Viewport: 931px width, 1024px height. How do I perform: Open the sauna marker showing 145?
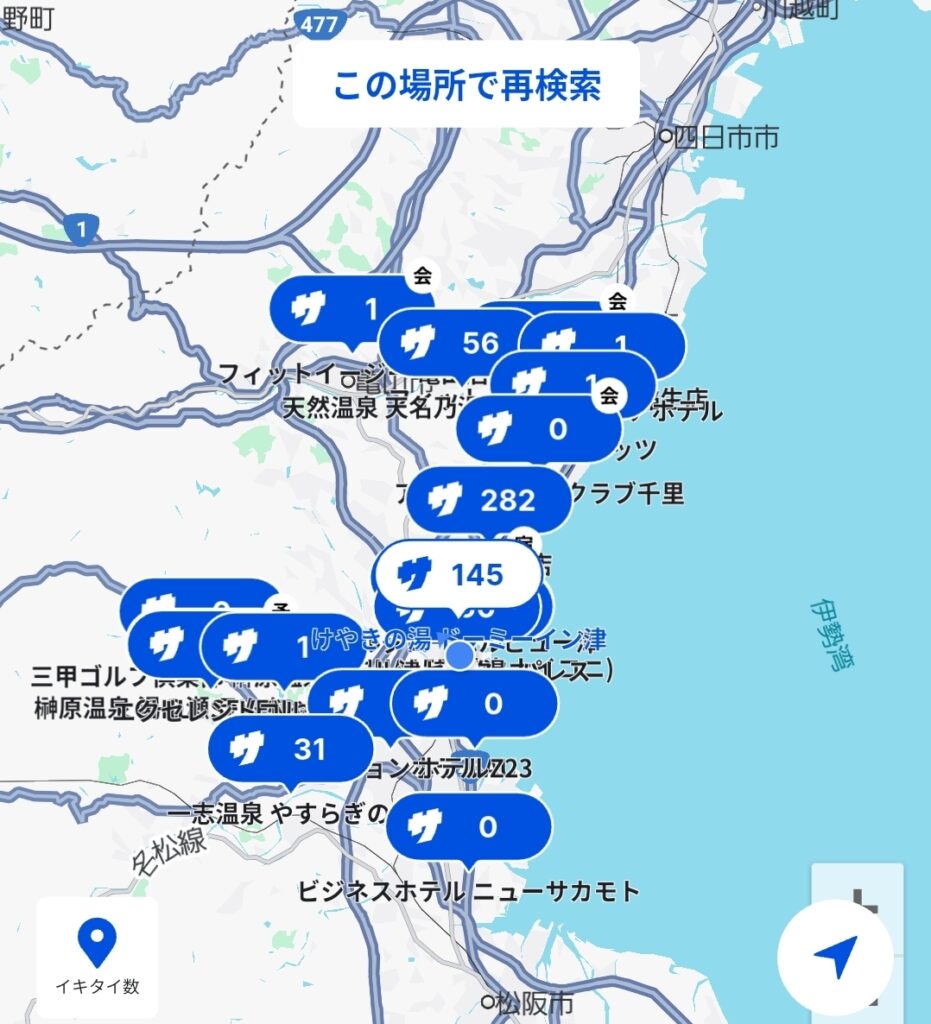[458, 575]
